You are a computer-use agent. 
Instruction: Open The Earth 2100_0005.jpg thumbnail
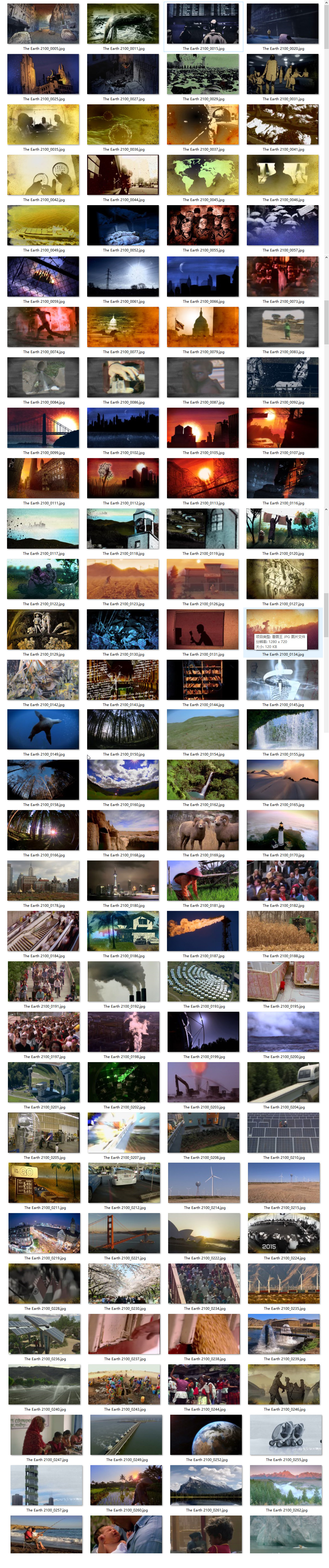43,24
